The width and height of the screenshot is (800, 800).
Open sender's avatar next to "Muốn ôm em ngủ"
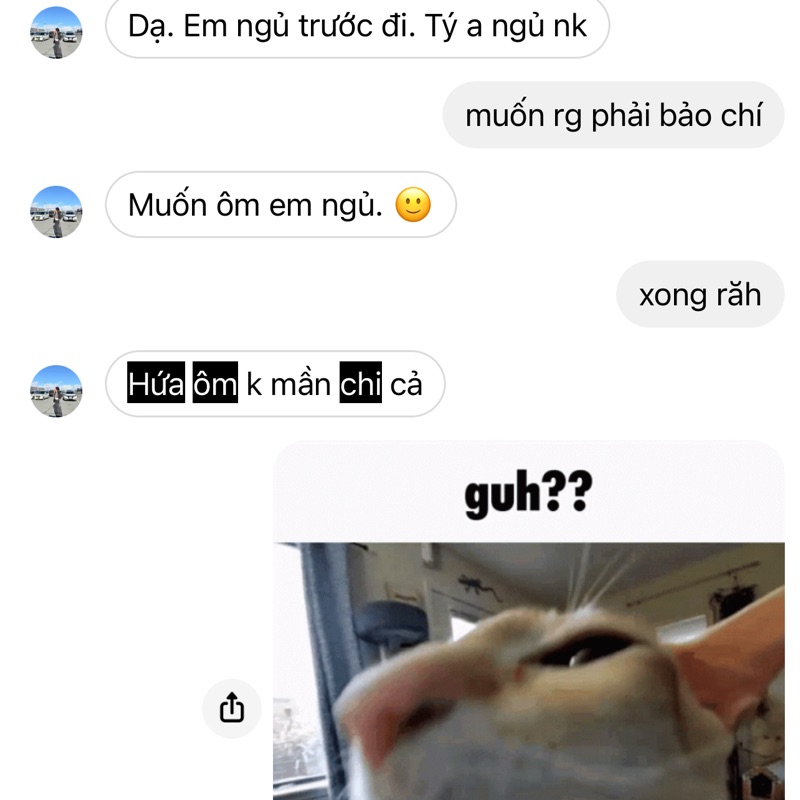[x=56, y=211]
